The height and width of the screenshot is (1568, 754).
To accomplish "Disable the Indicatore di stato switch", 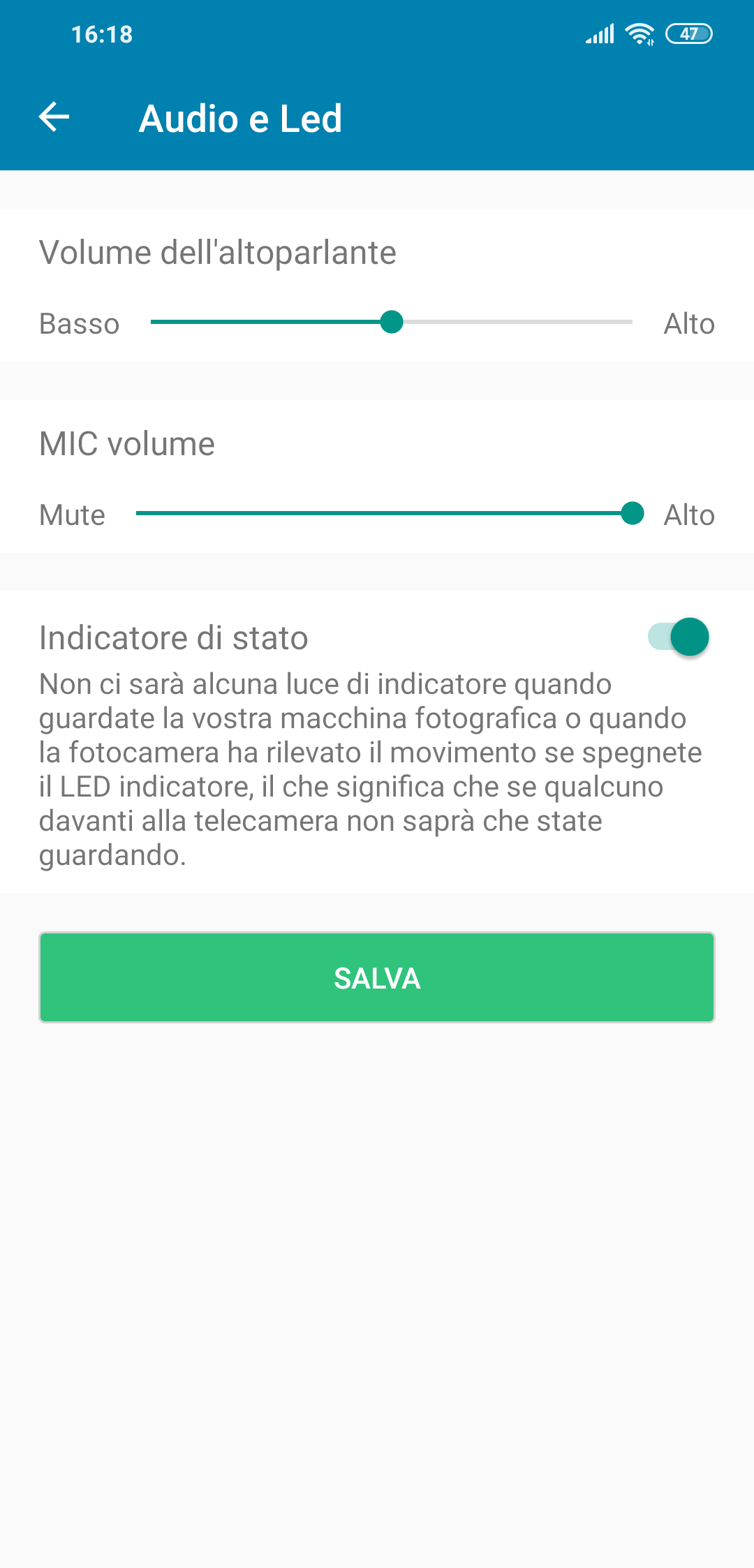I will [679, 637].
